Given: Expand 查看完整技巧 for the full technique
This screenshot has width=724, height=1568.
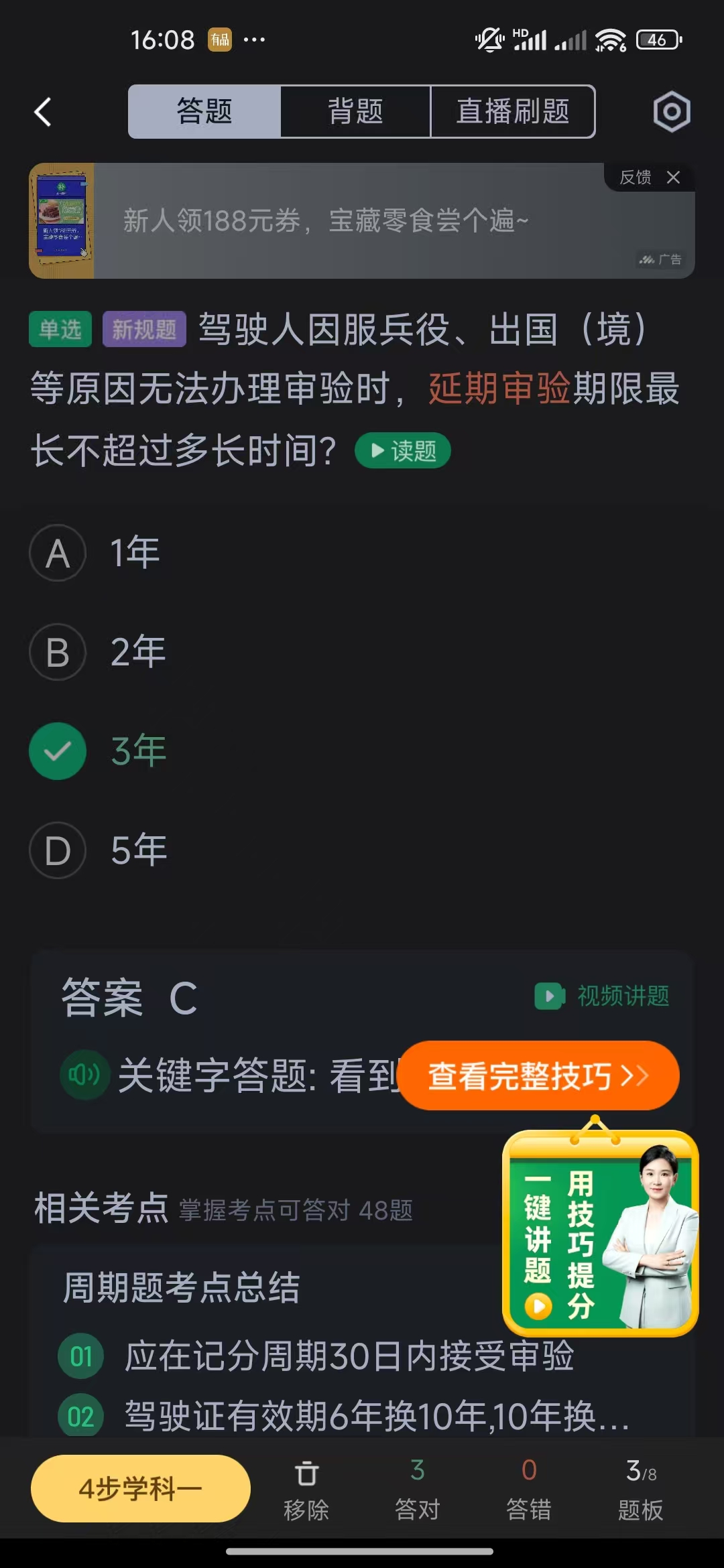Looking at the screenshot, I should tap(538, 1074).
